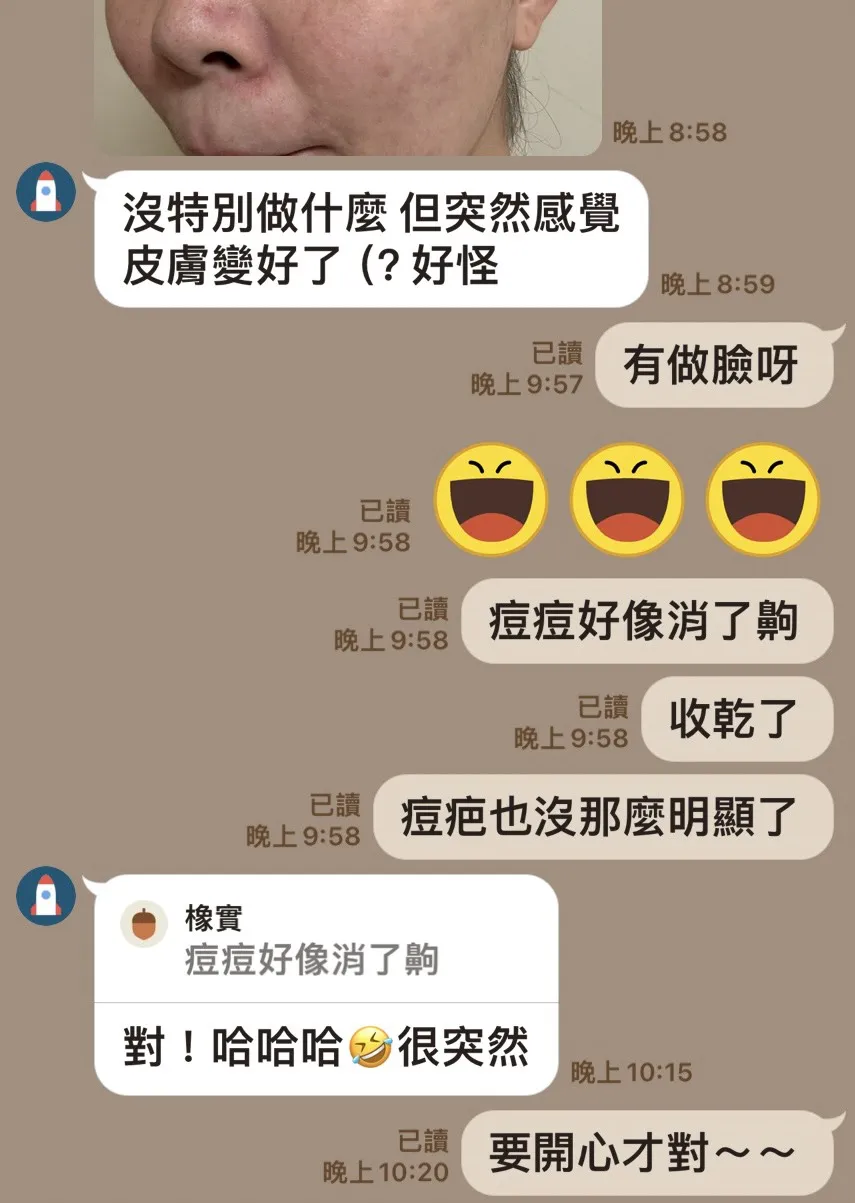Tap the rocket avatar beside the 沒特別做什麼 message

click(x=46, y=192)
